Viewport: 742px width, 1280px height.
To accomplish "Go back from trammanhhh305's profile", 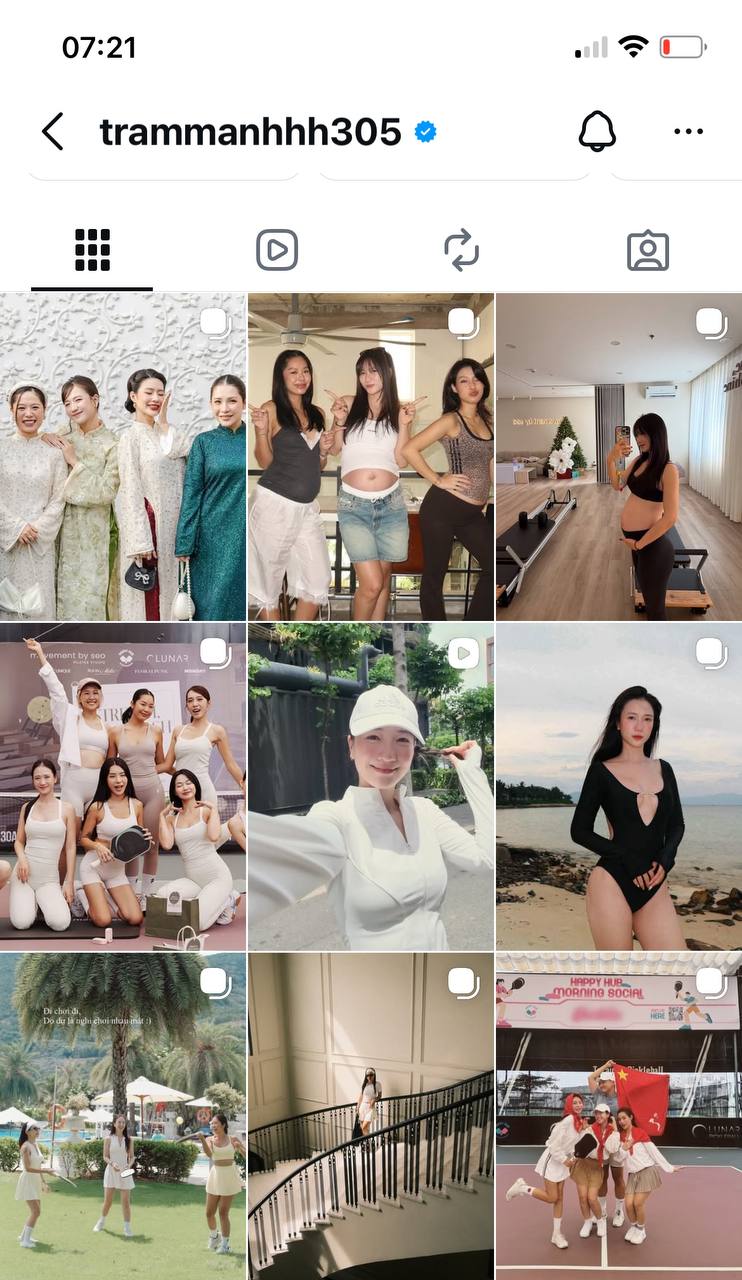I will (53, 131).
